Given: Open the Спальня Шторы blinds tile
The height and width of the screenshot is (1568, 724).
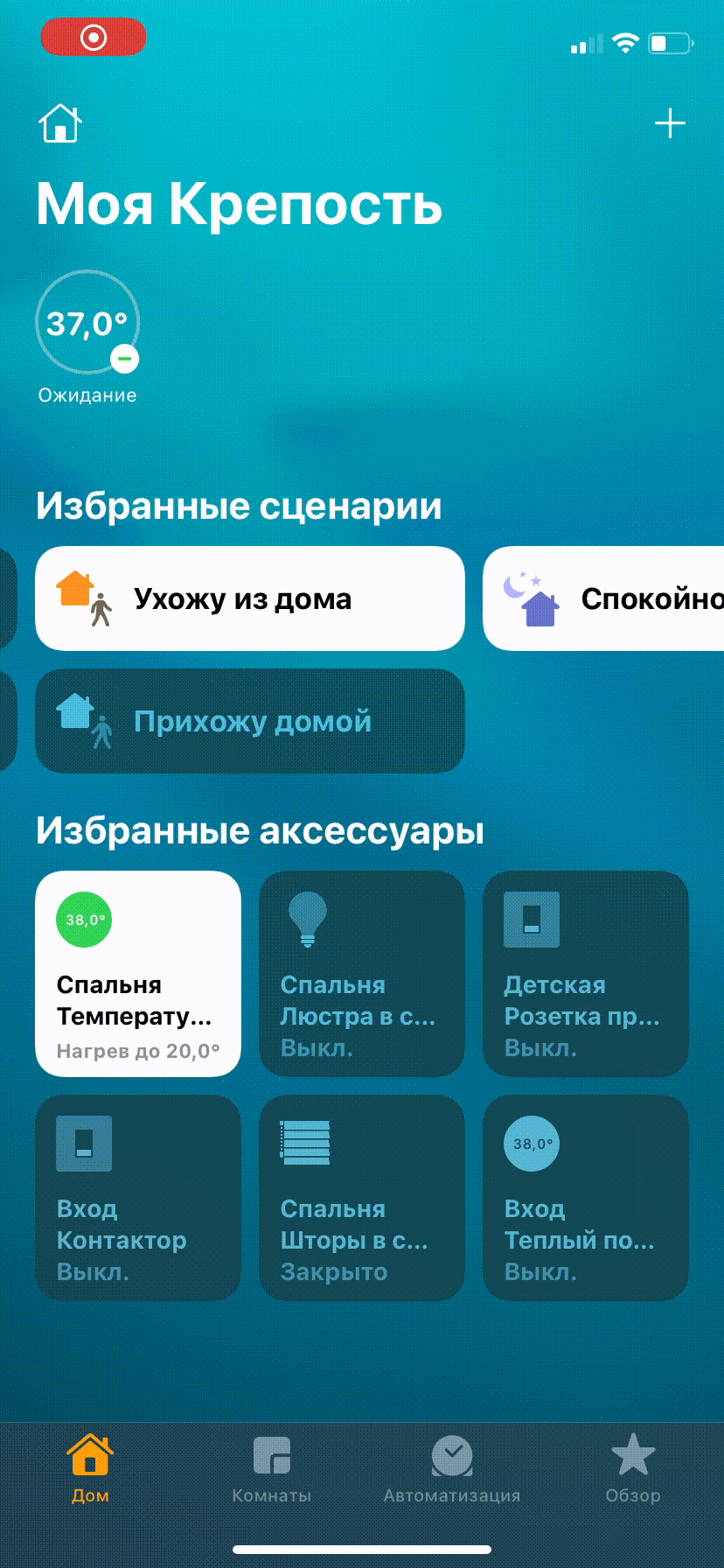Looking at the screenshot, I should pos(362,1197).
